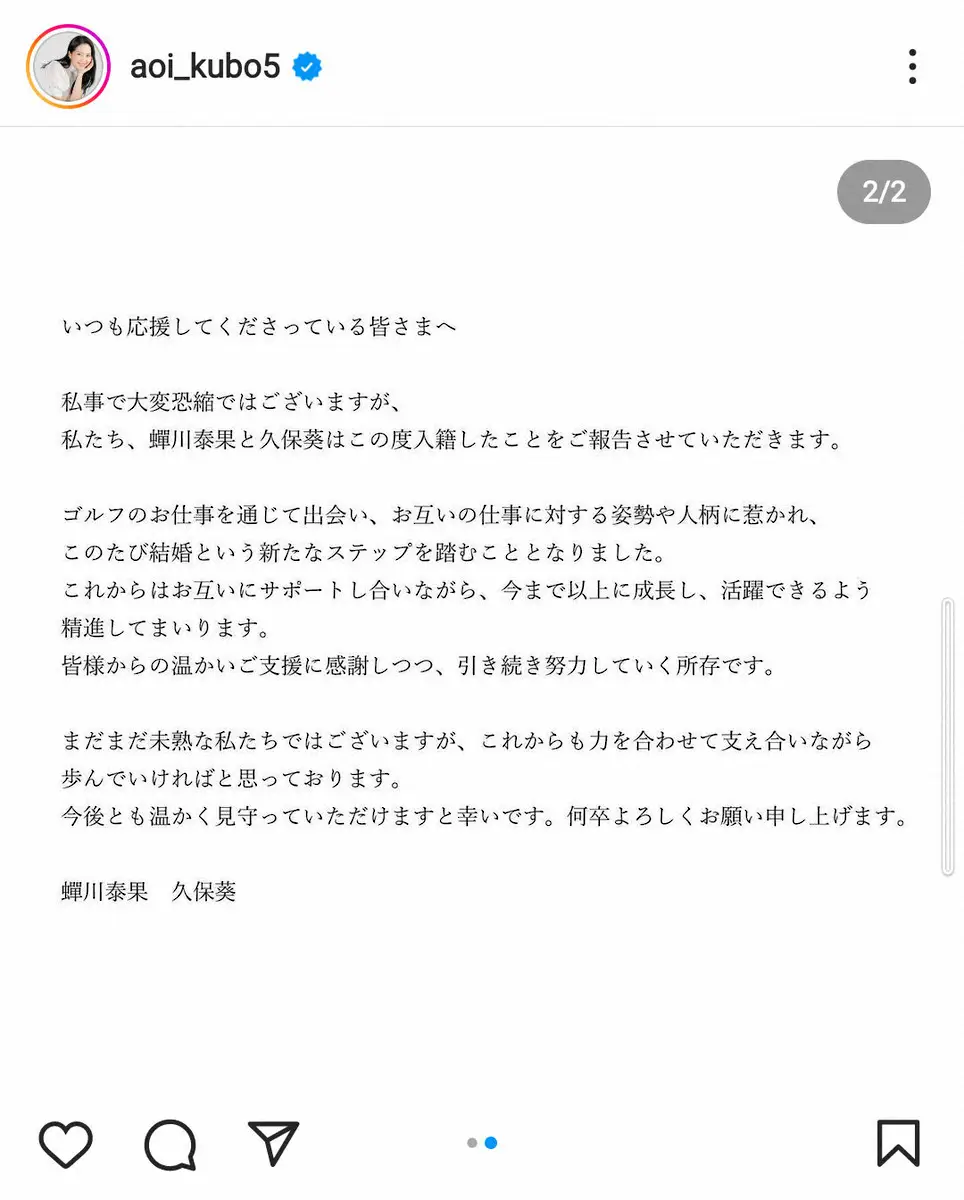Screen dimensions: 964x1200
Task: Open the aoi_kubo5 username profile link
Action: point(205,67)
